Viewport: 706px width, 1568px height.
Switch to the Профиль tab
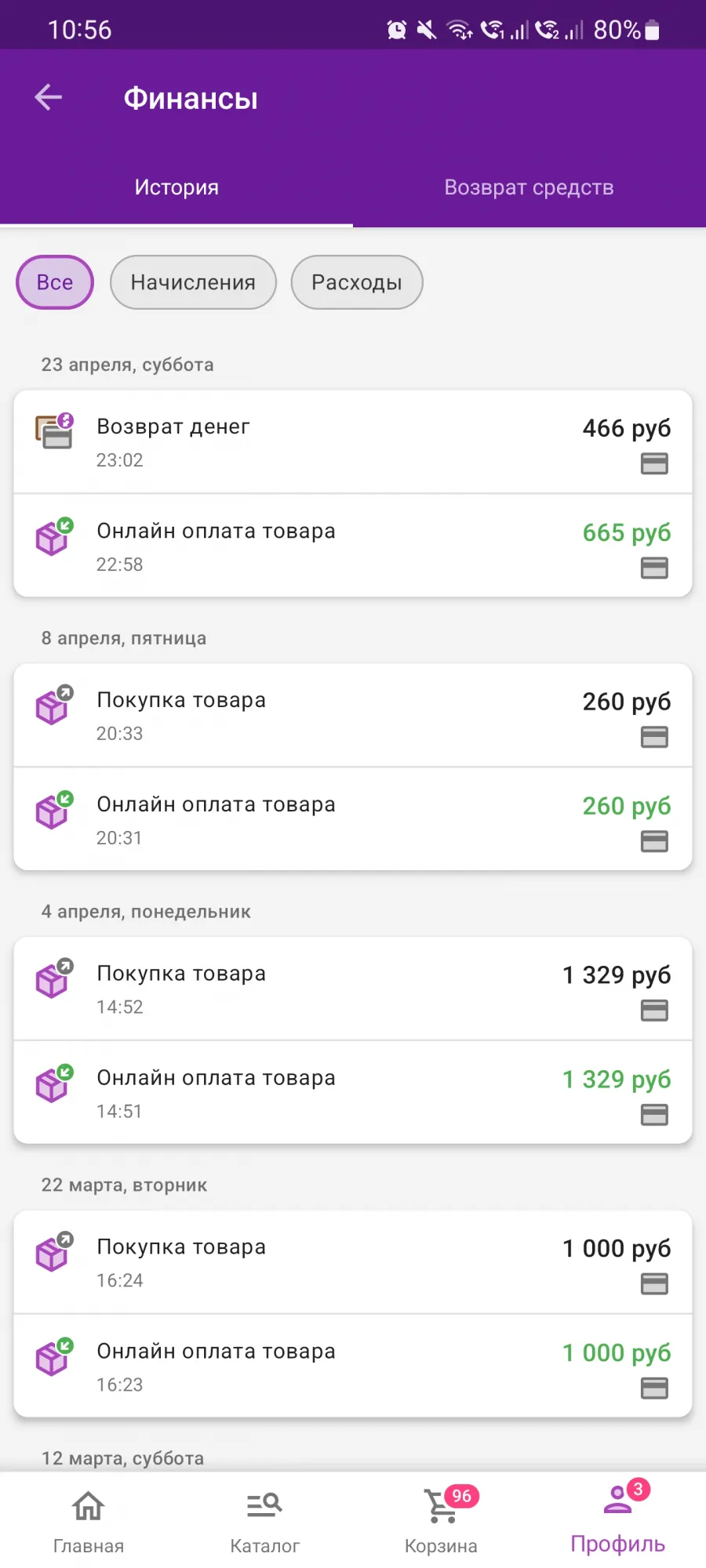618,1521
